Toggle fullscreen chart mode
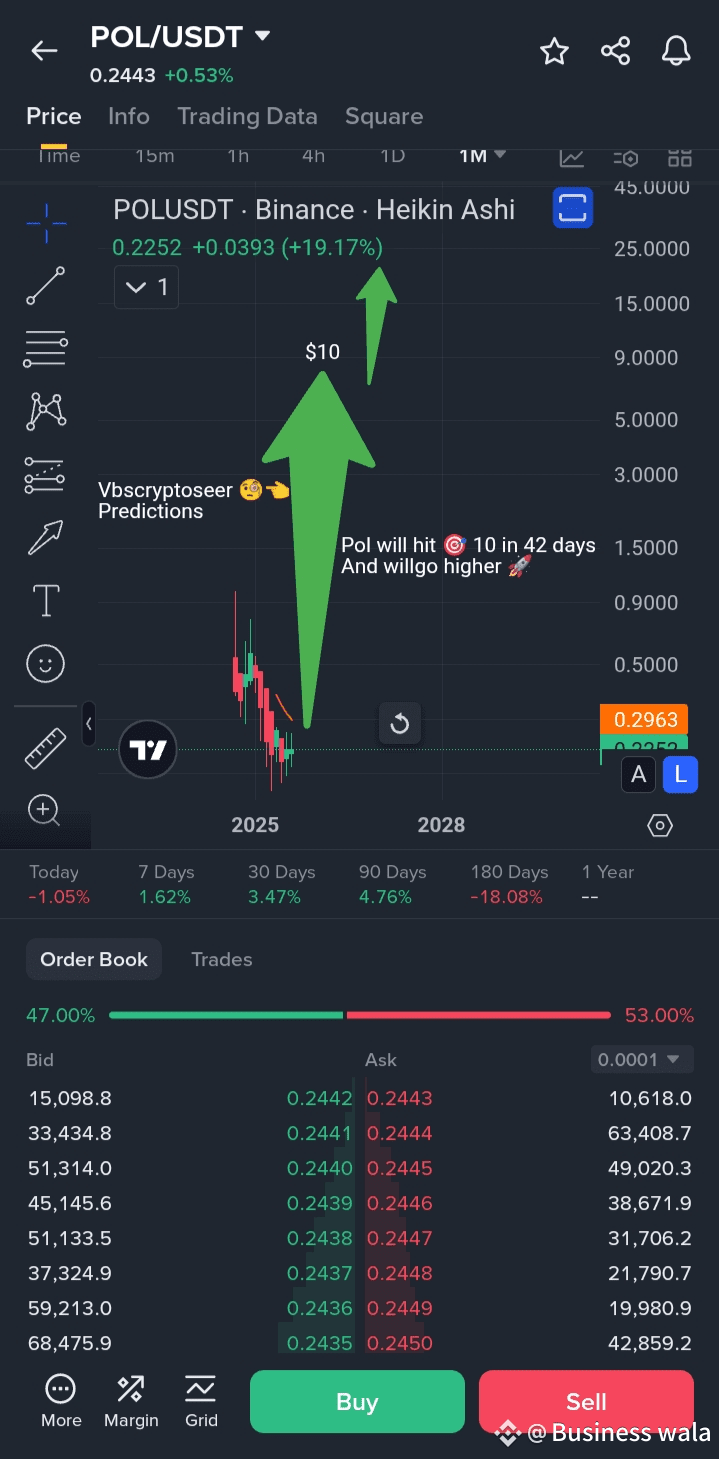 (573, 209)
